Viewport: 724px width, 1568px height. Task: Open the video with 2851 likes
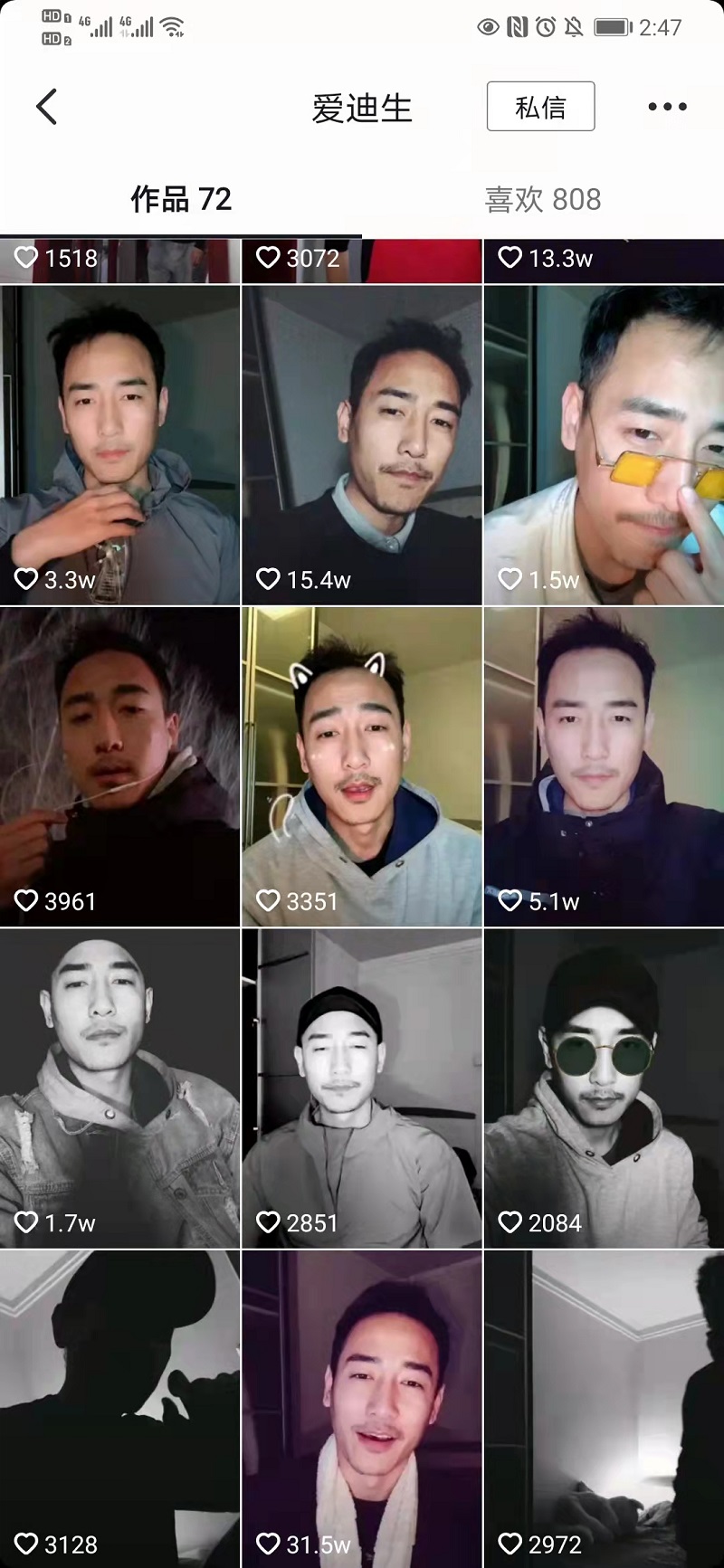(x=362, y=1088)
